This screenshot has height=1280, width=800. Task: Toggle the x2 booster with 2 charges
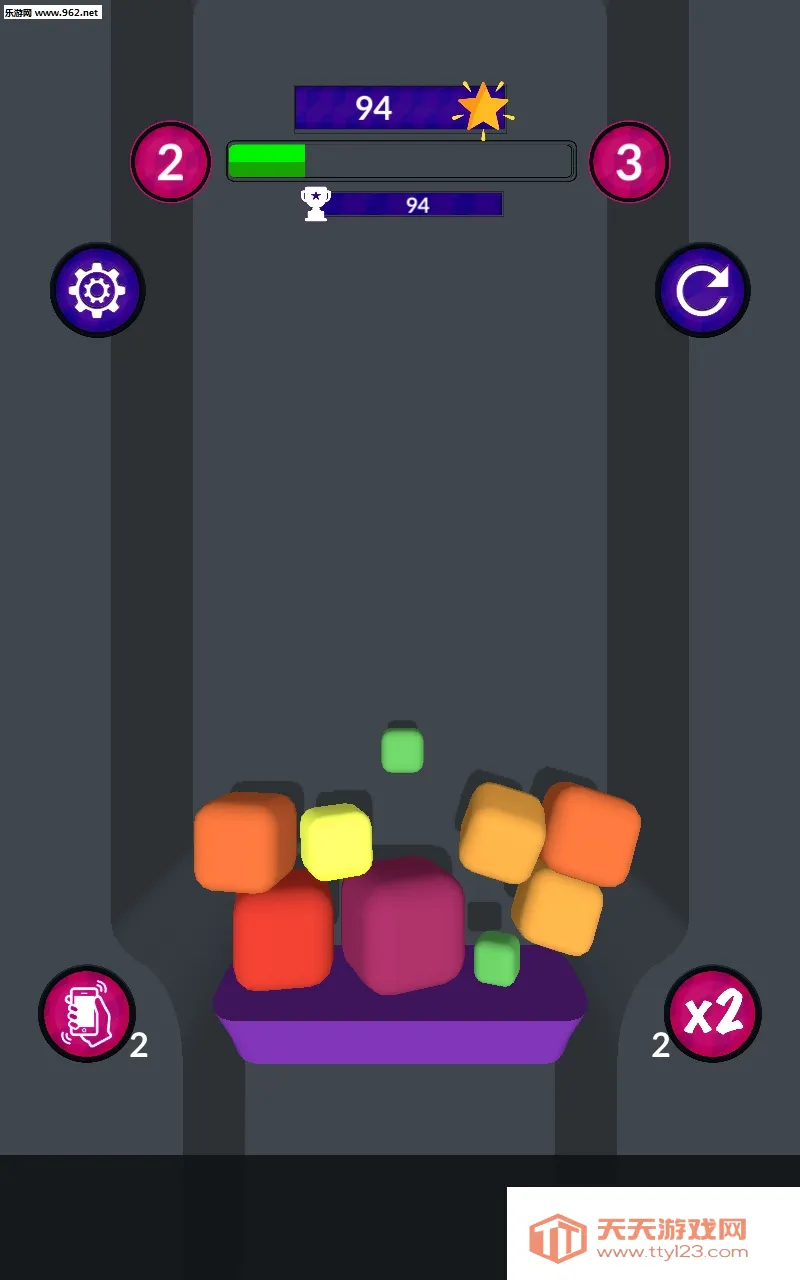point(712,1013)
